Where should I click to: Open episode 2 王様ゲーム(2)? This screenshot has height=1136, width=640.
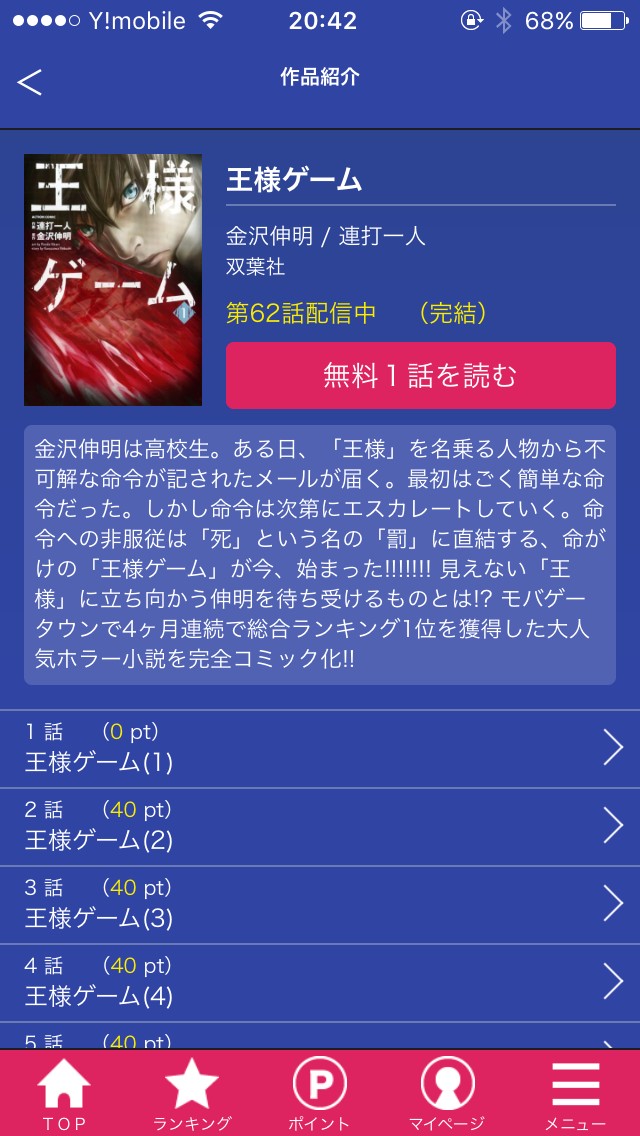coord(320,826)
